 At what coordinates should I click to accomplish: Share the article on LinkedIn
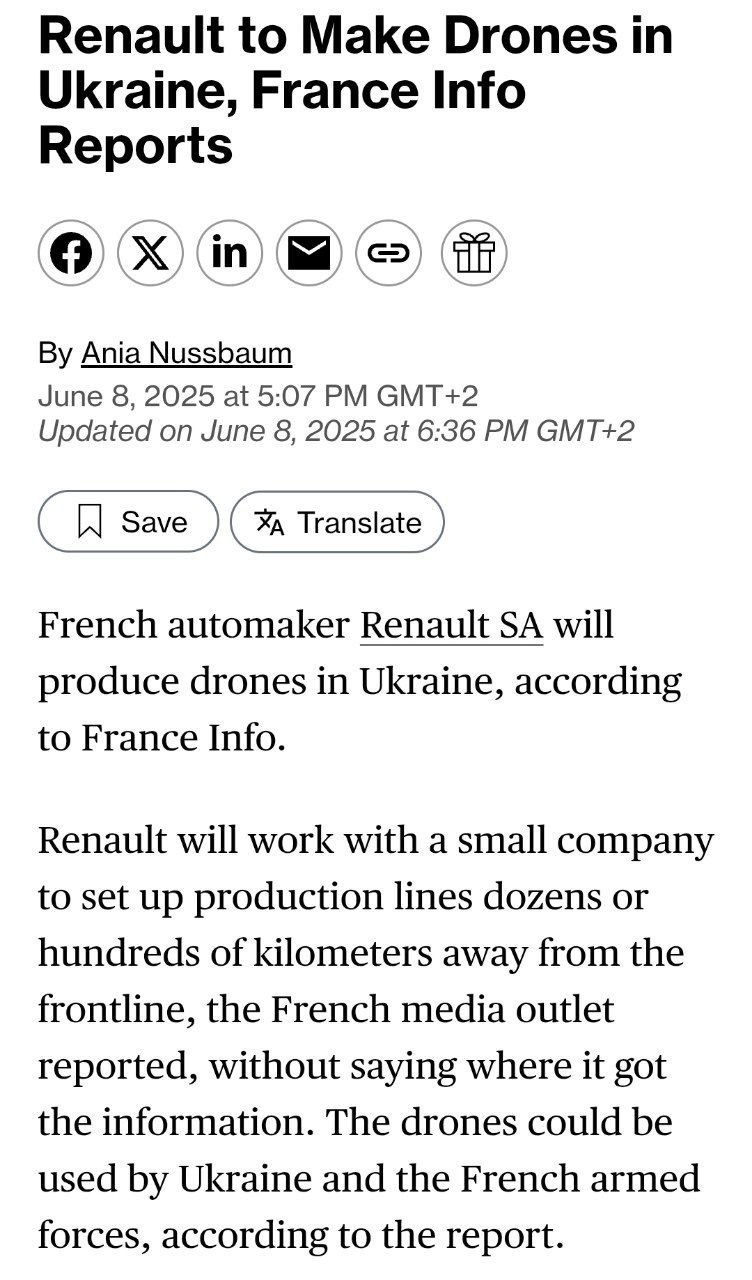click(230, 253)
